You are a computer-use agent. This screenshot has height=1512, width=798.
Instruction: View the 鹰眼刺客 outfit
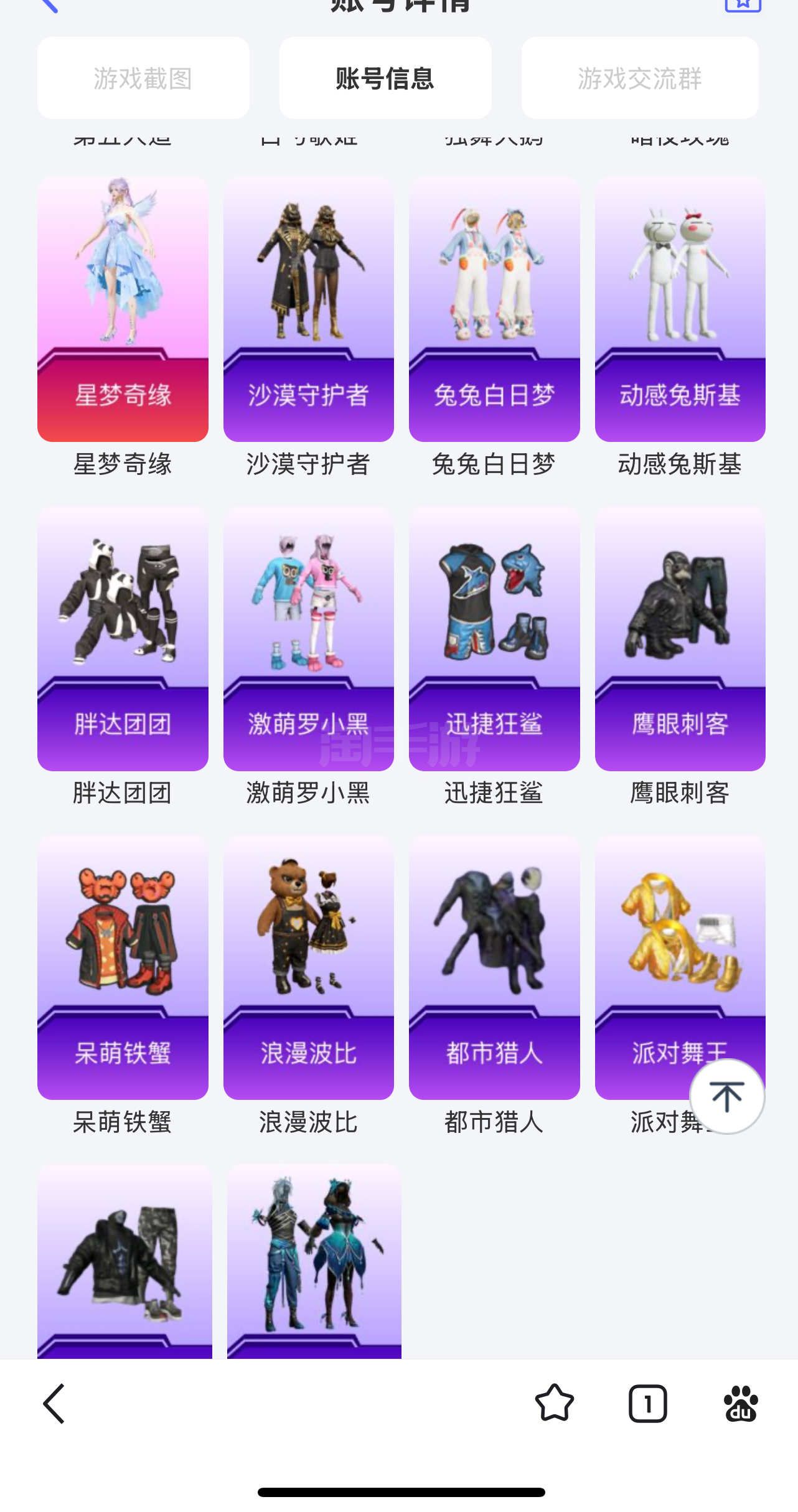(x=680, y=639)
